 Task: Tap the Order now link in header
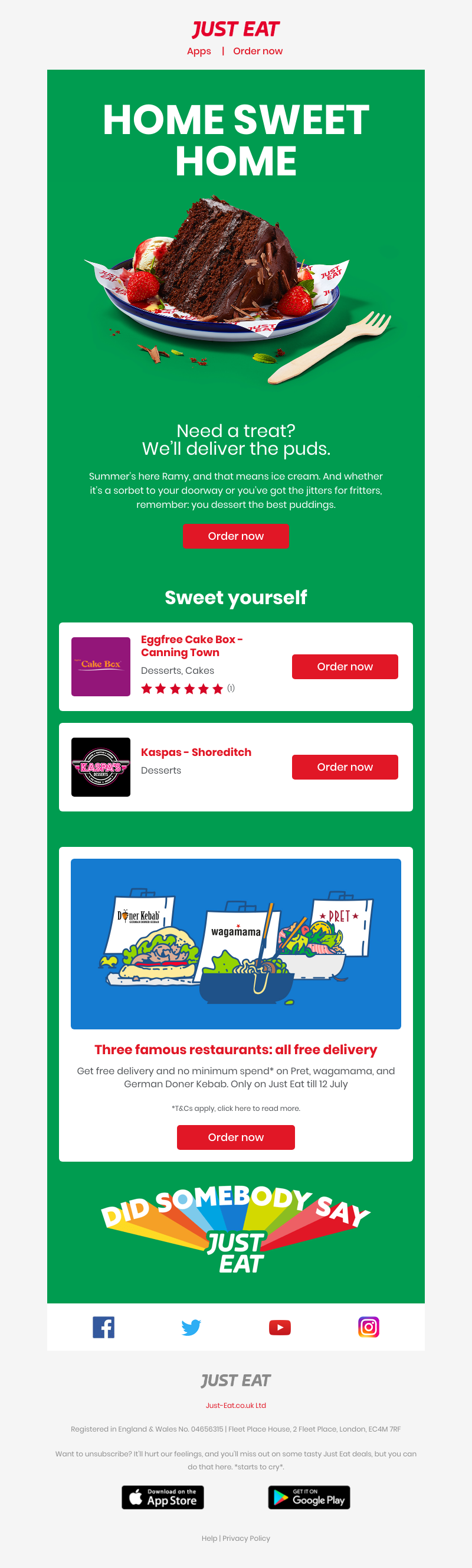[257, 51]
